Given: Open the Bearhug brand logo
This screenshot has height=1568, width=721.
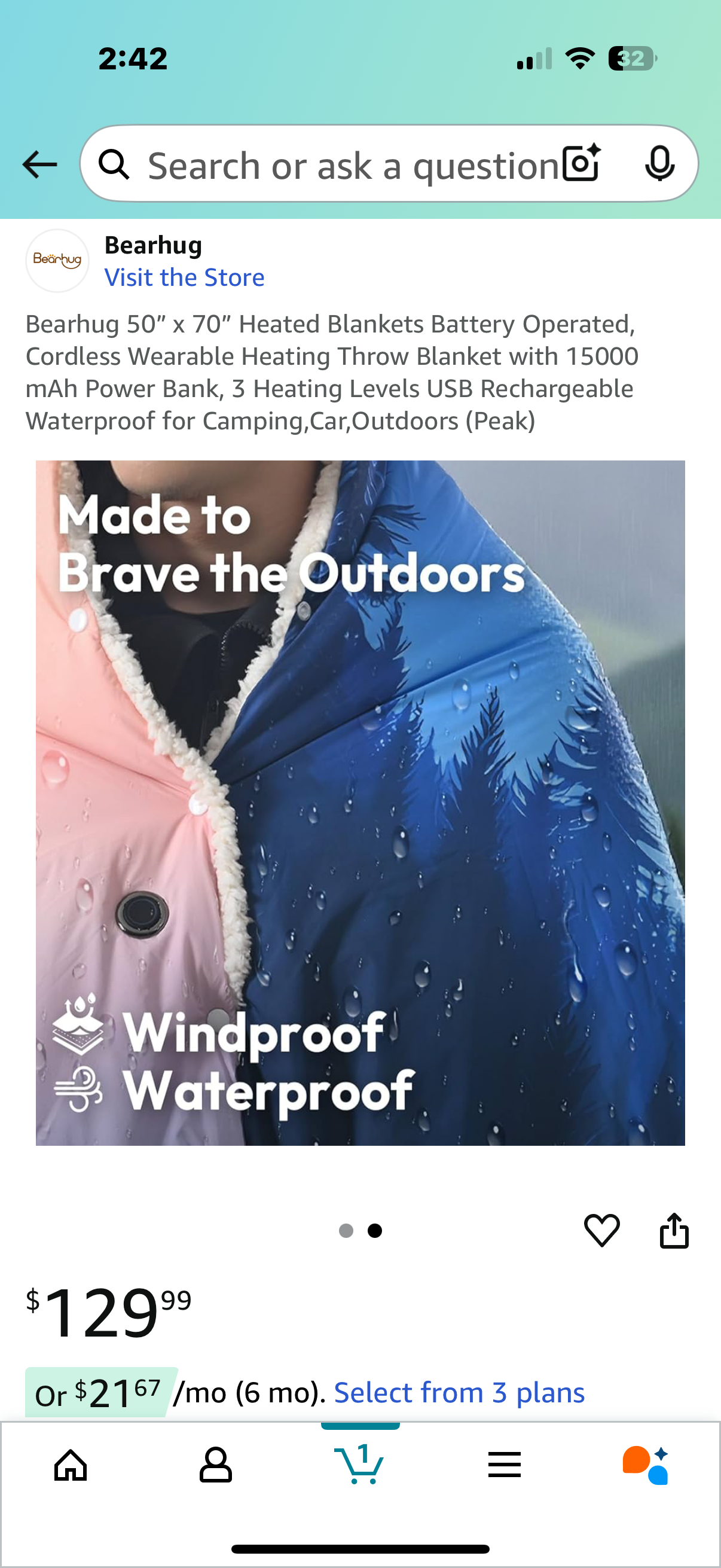Looking at the screenshot, I should pyautogui.click(x=57, y=261).
